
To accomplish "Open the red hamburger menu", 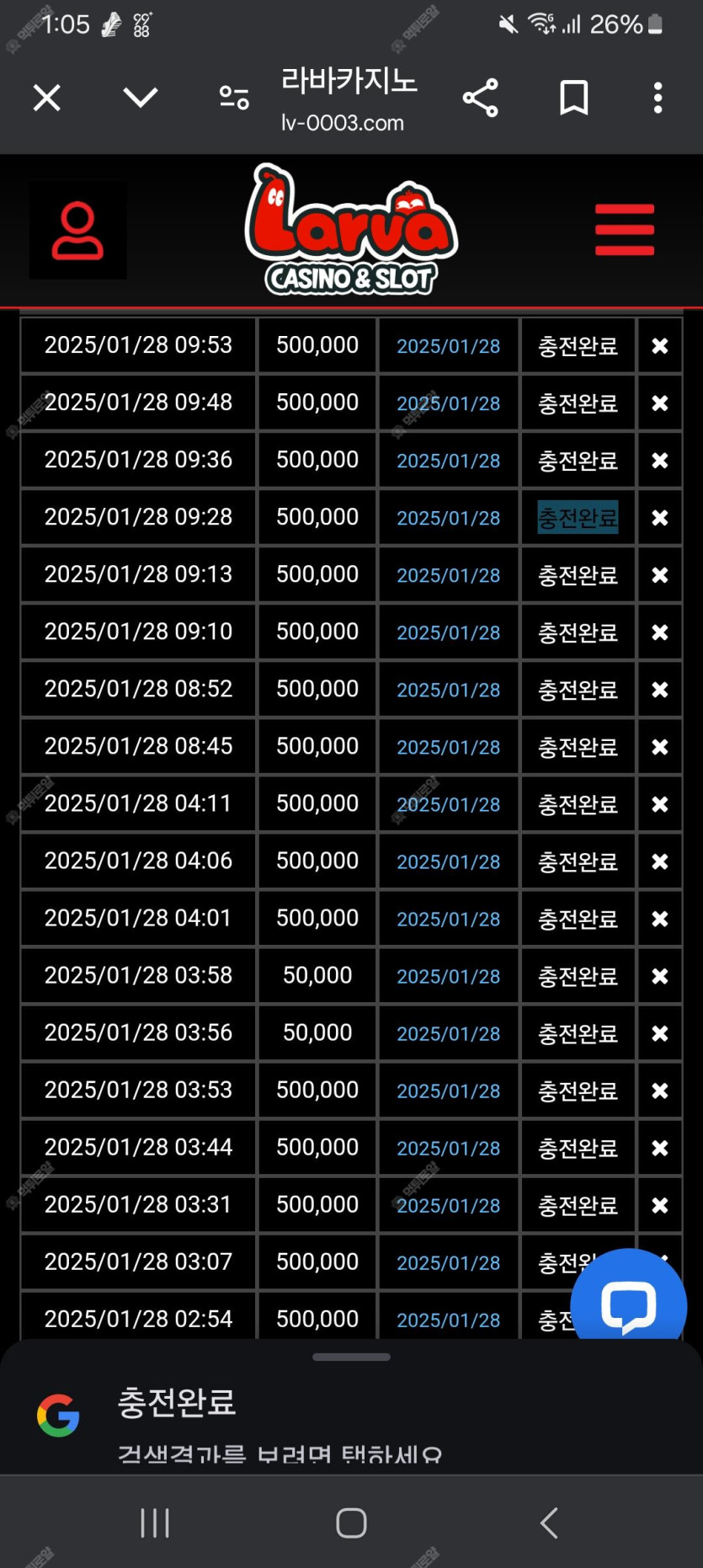I will coord(625,229).
